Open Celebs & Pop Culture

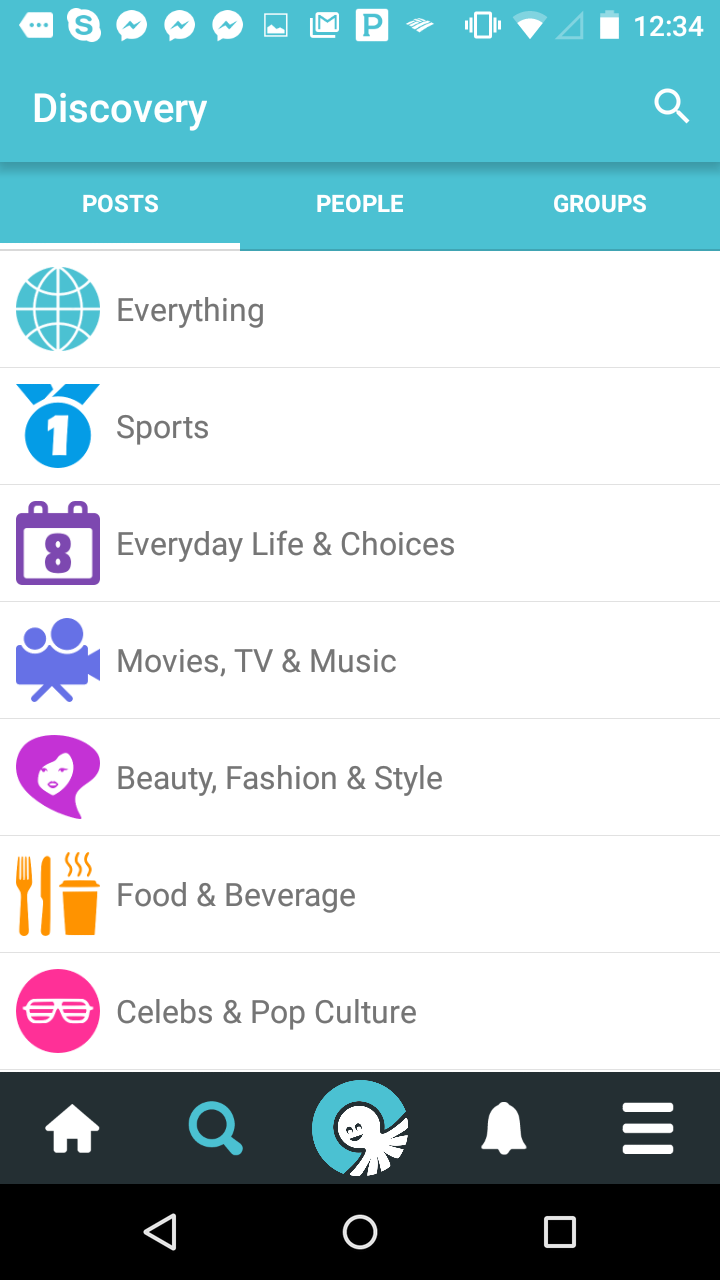point(360,1012)
